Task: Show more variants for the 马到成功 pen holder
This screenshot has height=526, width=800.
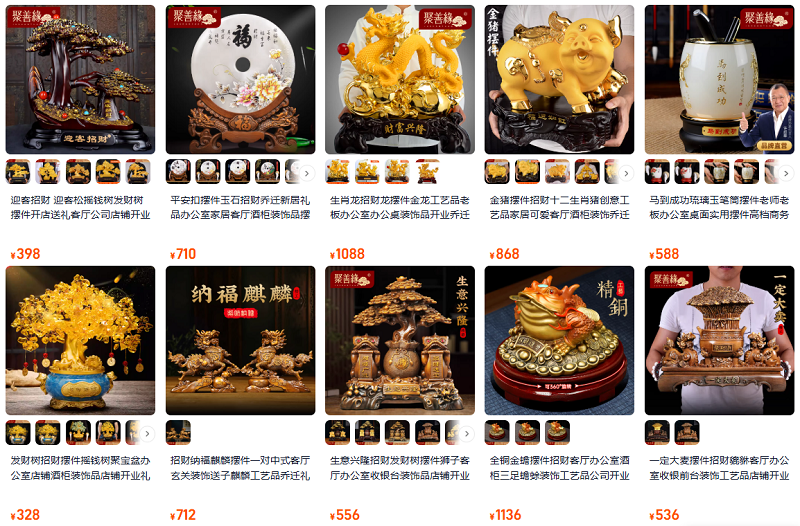Action: (787, 172)
